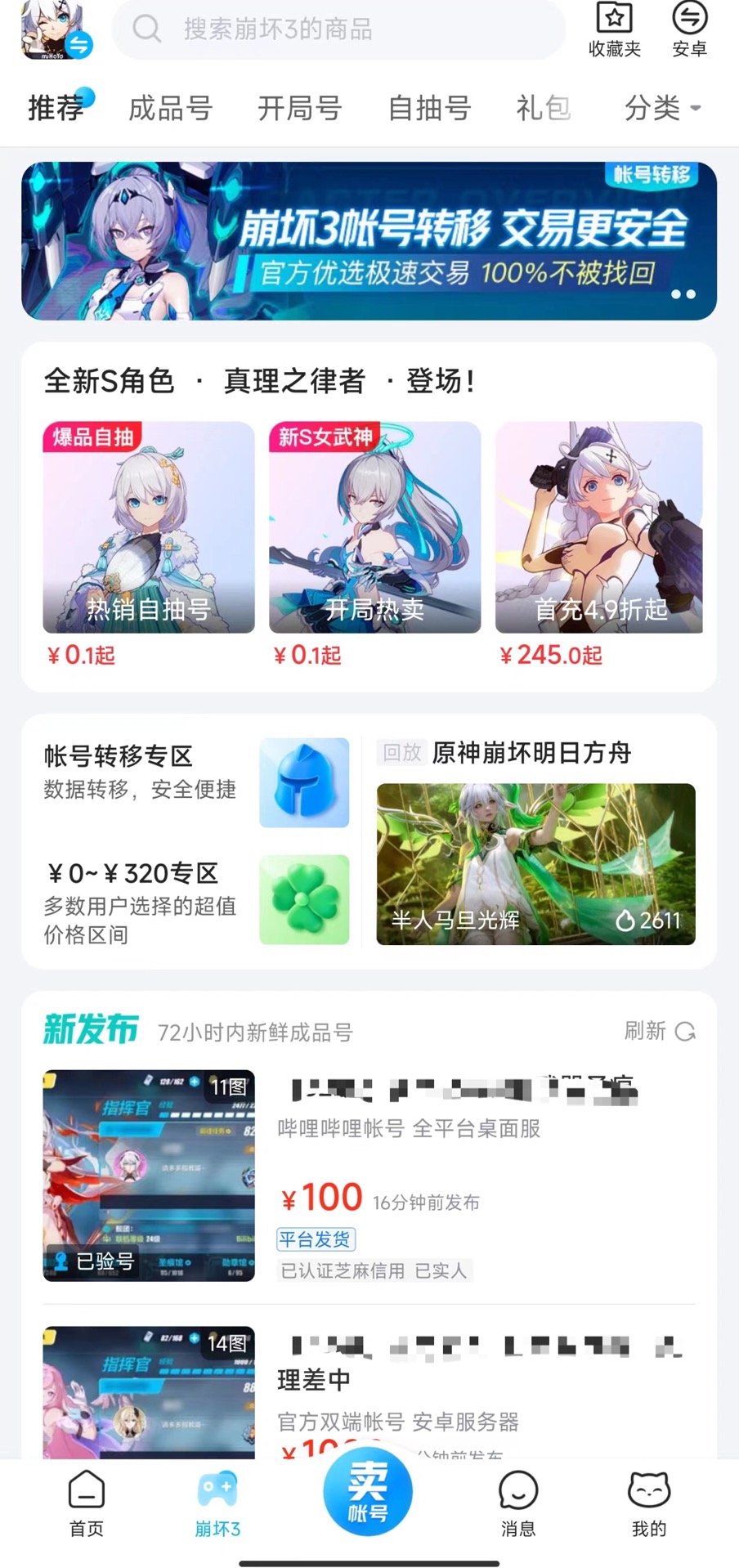This screenshot has width=739, height=1568.
Task: Switch to the 成品号 tab
Action: click(x=171, y=108)
